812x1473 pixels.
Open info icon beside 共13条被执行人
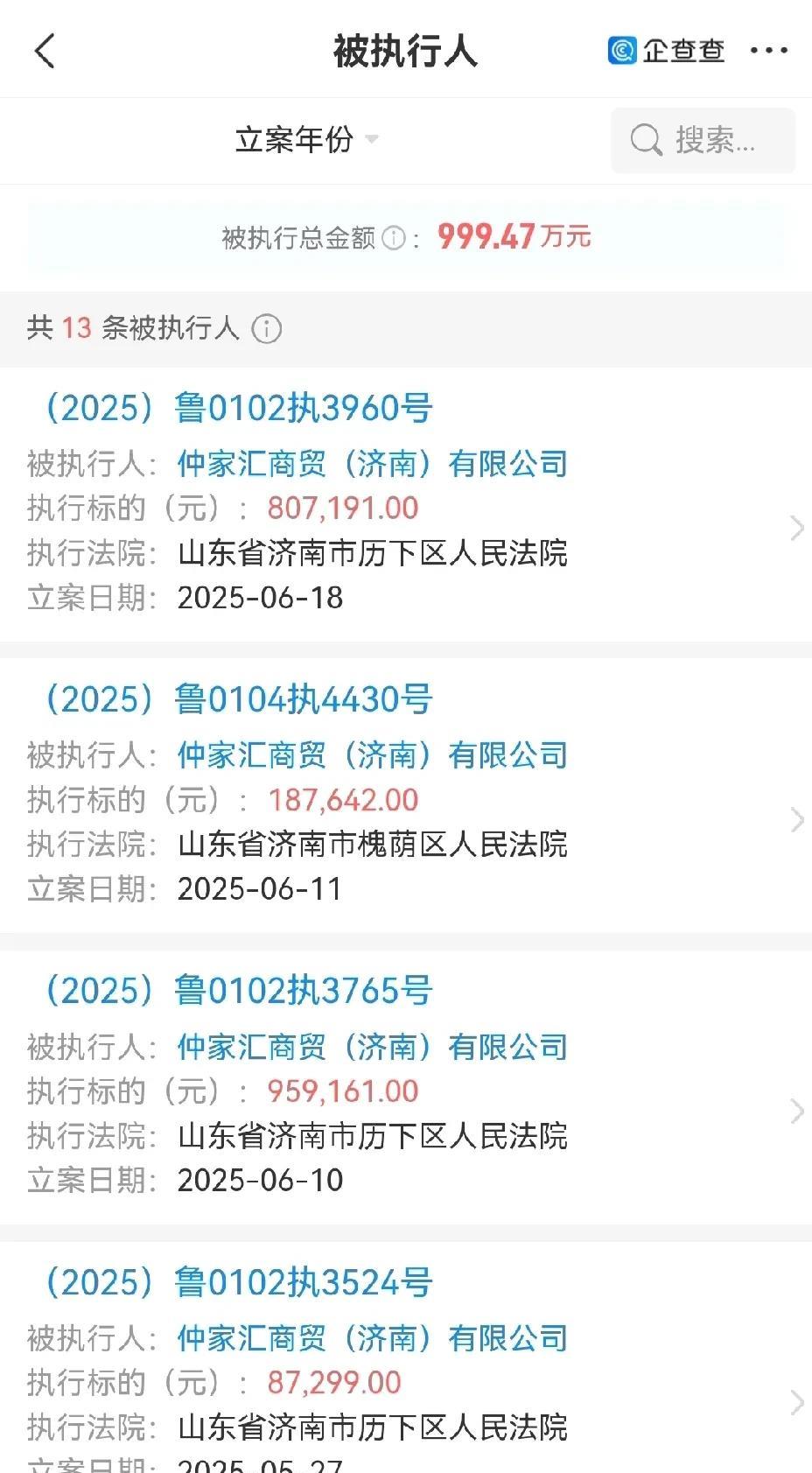(x=267, y=329)
